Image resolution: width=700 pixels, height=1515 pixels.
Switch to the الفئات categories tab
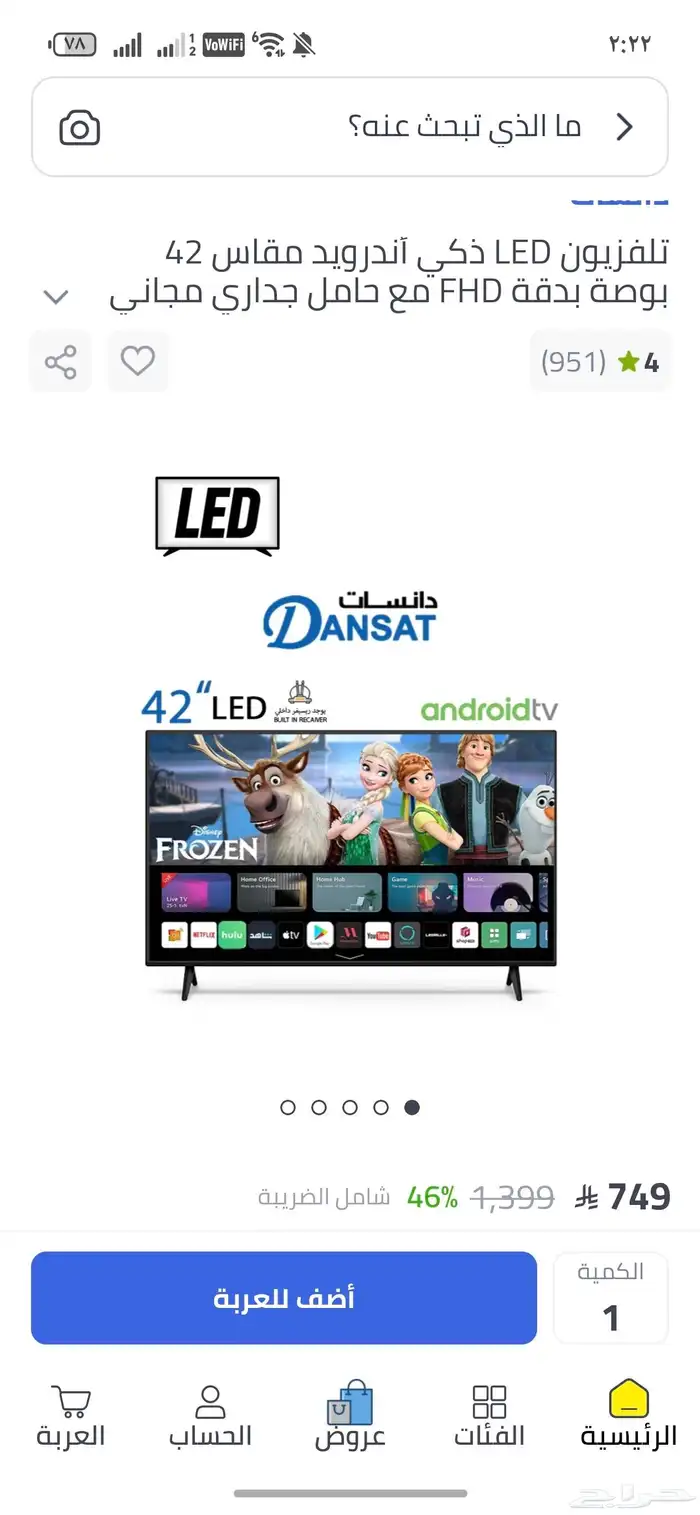point(489,1415)
